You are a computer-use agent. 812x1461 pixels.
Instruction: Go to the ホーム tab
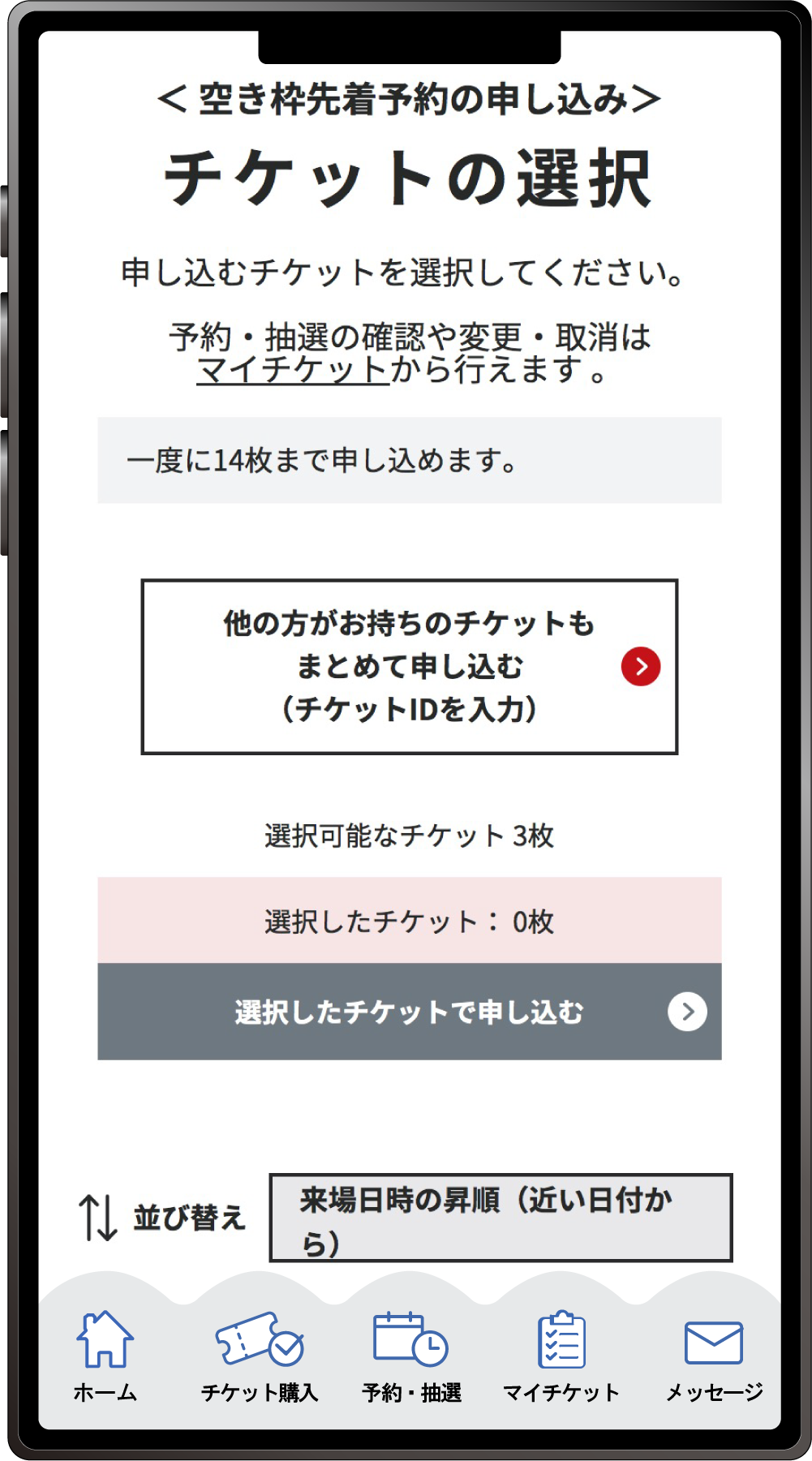[105, 1356]
